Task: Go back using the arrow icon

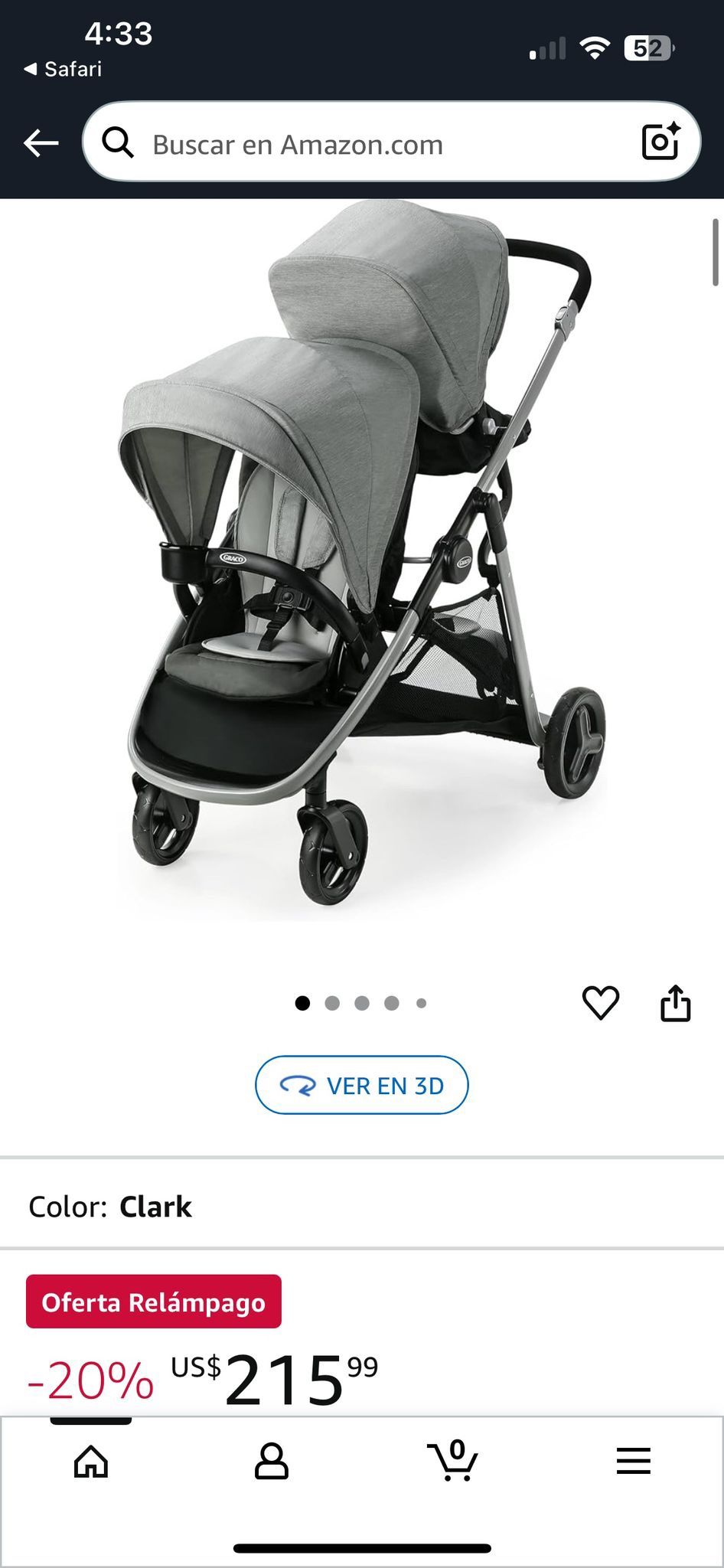Action: [41, 143]
